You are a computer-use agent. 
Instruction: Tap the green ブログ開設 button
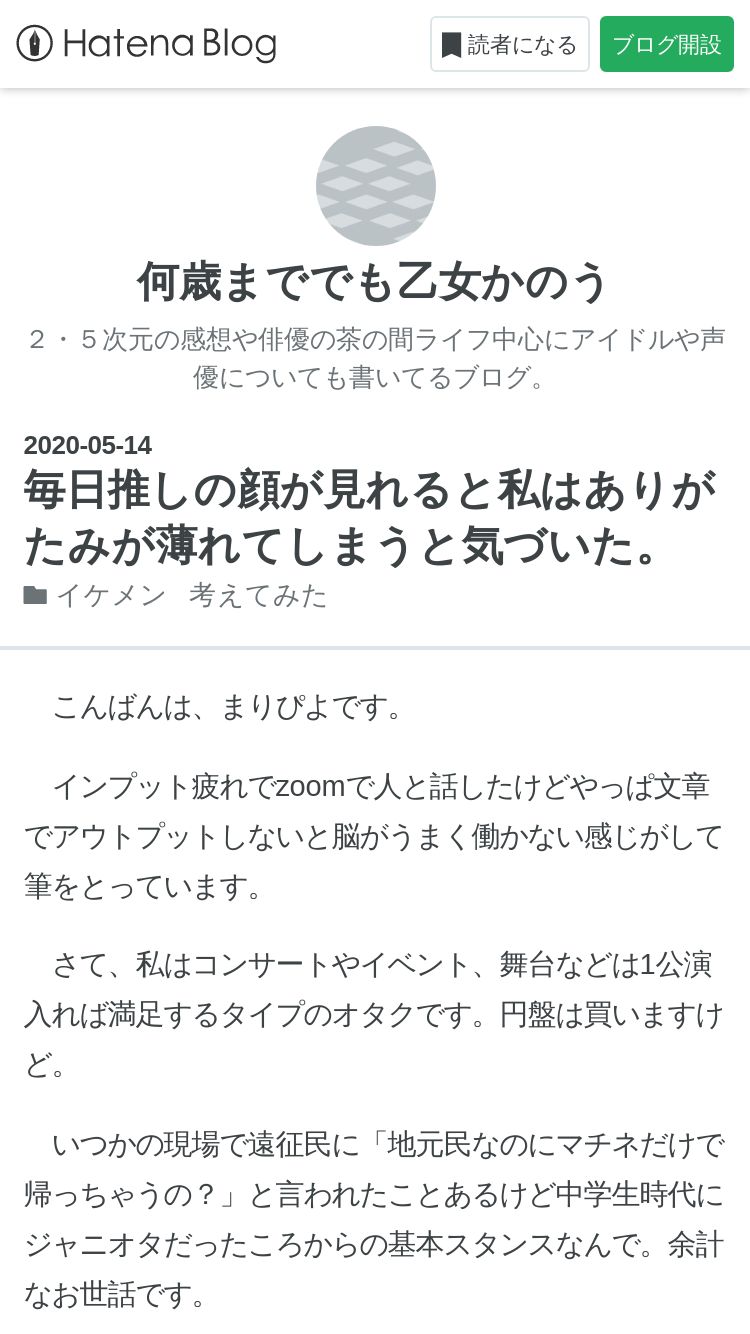coord(666,44)
